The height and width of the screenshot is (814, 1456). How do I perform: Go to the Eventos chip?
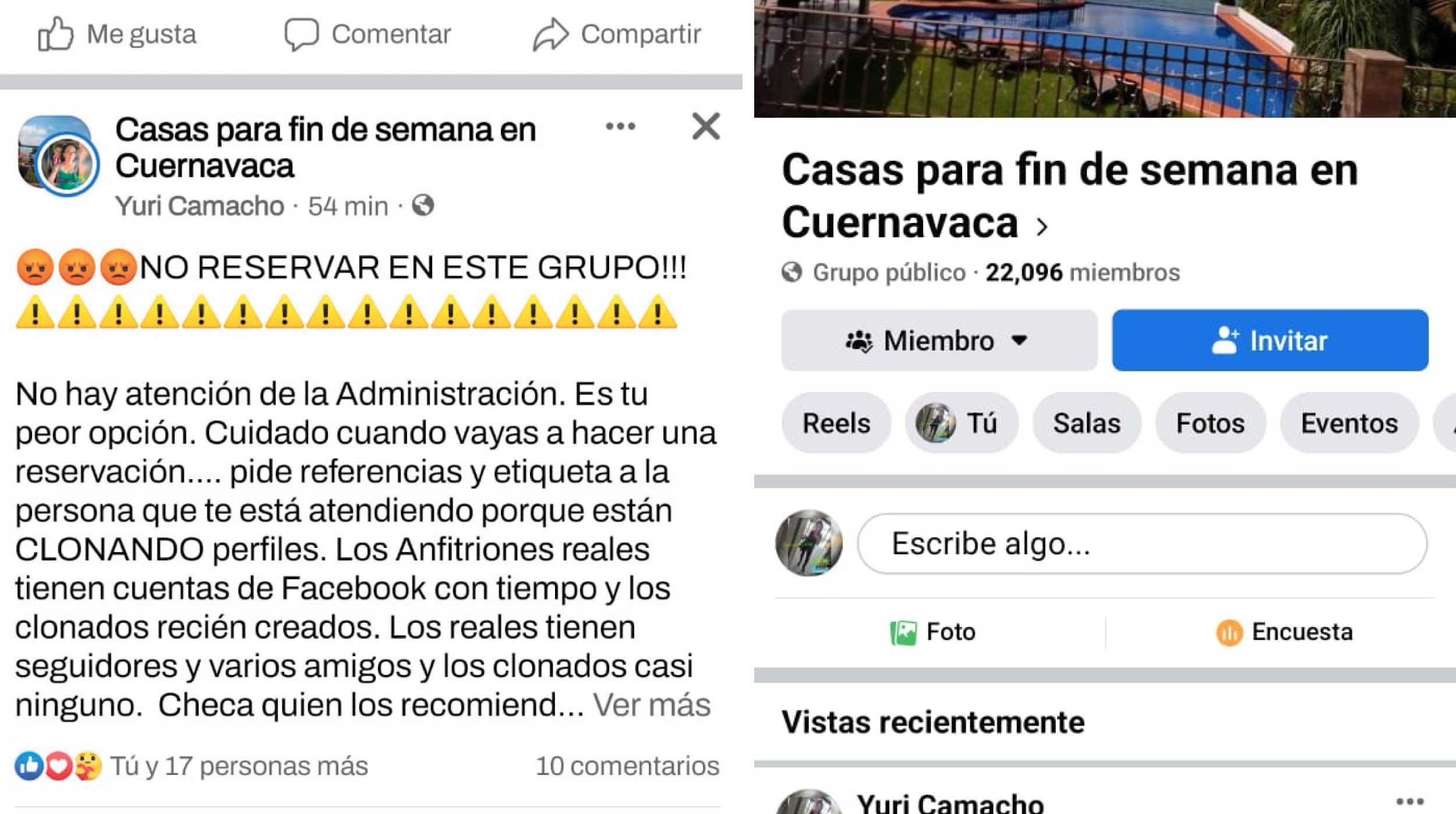coord(1349,423)
